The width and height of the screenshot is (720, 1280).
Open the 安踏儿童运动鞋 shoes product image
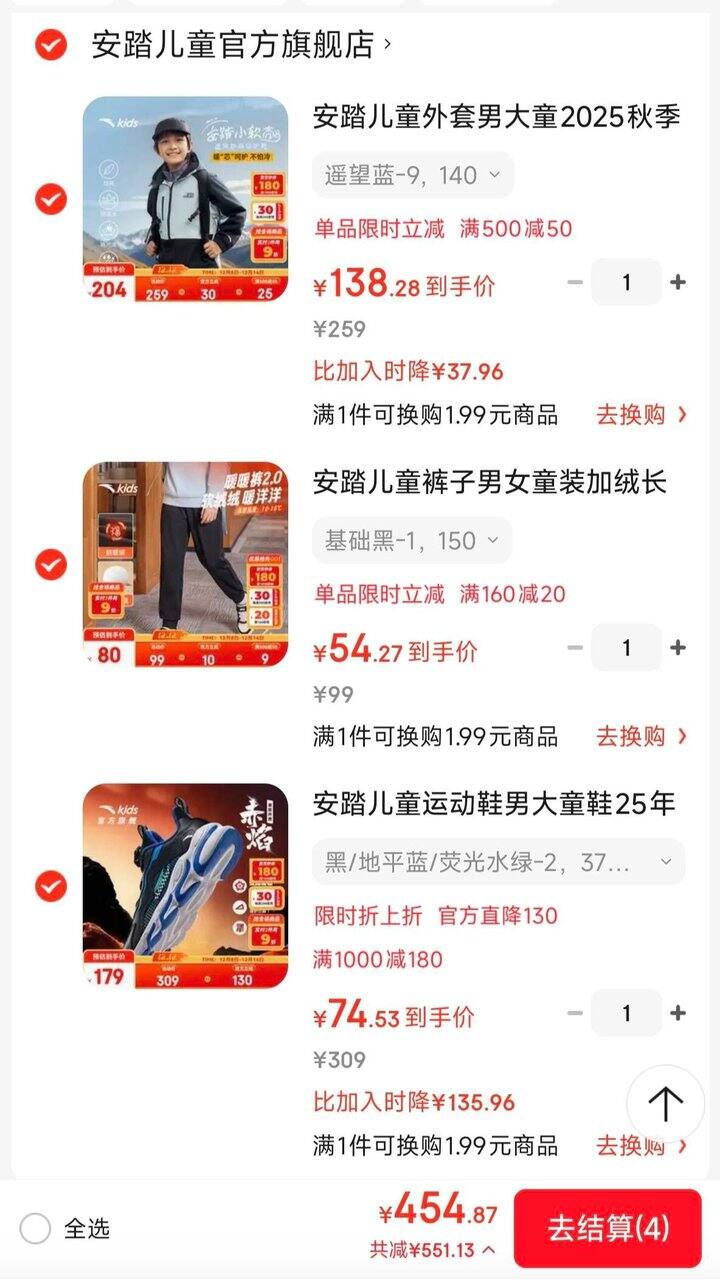[x=185, y=886]
